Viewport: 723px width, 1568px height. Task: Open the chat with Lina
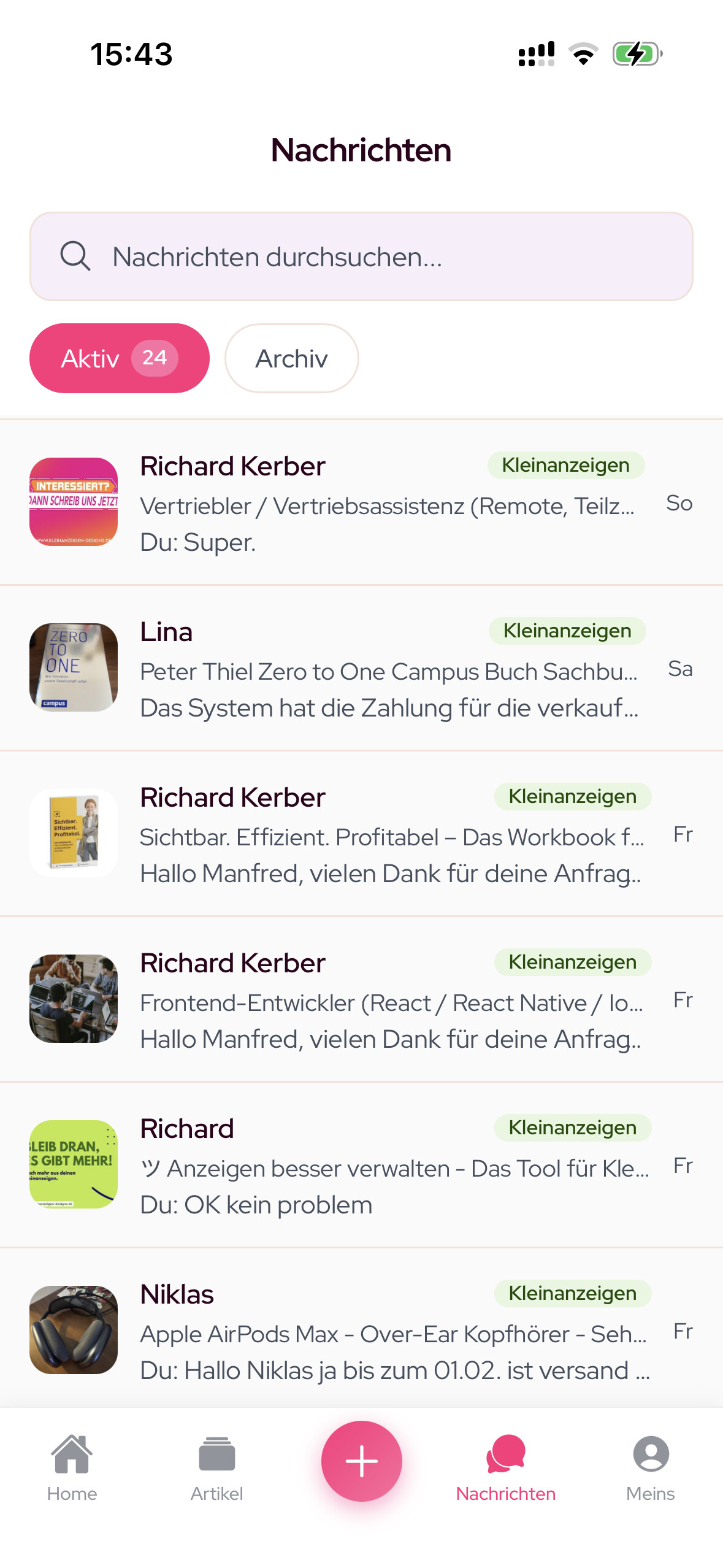(361, 668)
